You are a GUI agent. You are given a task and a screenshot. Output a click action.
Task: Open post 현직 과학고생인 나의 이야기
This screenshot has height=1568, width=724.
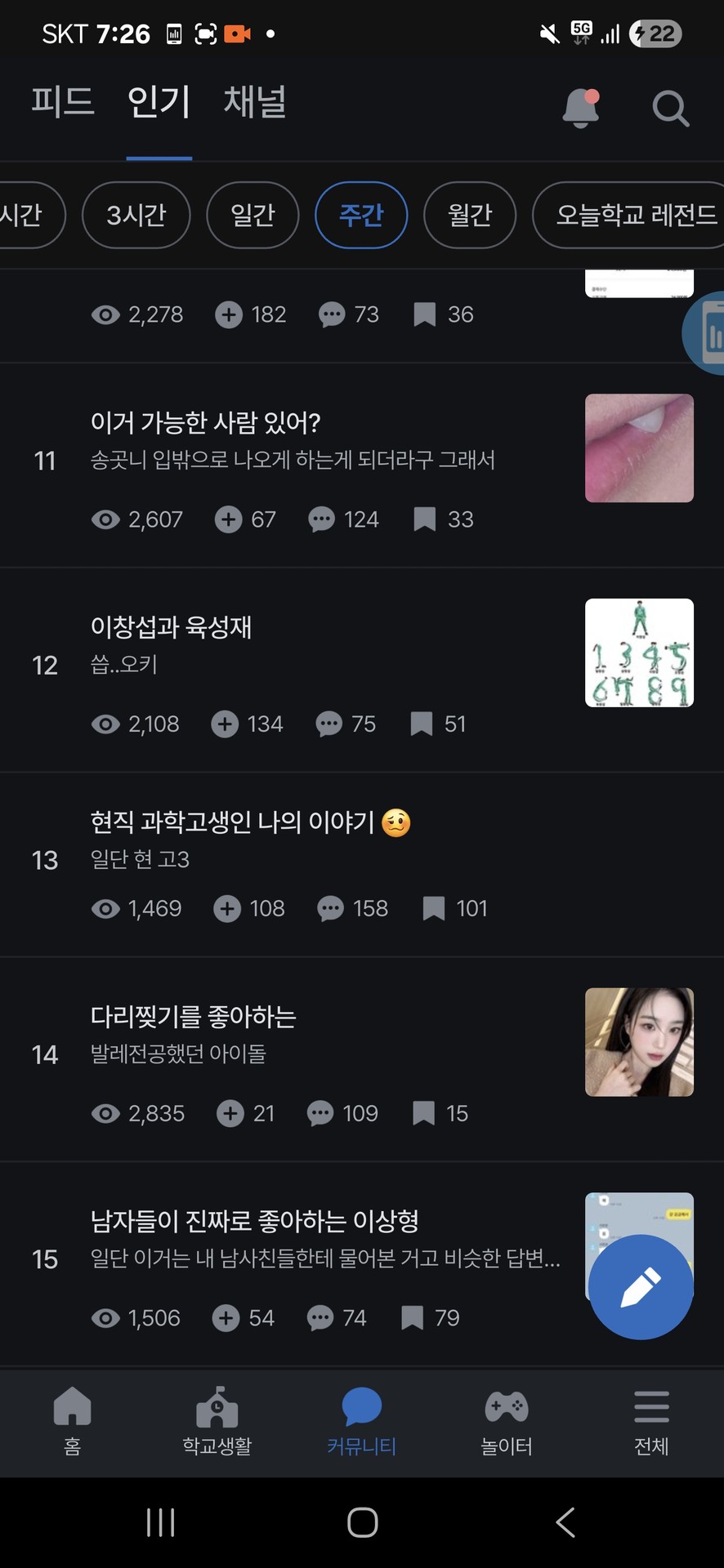tap(233, 822)
